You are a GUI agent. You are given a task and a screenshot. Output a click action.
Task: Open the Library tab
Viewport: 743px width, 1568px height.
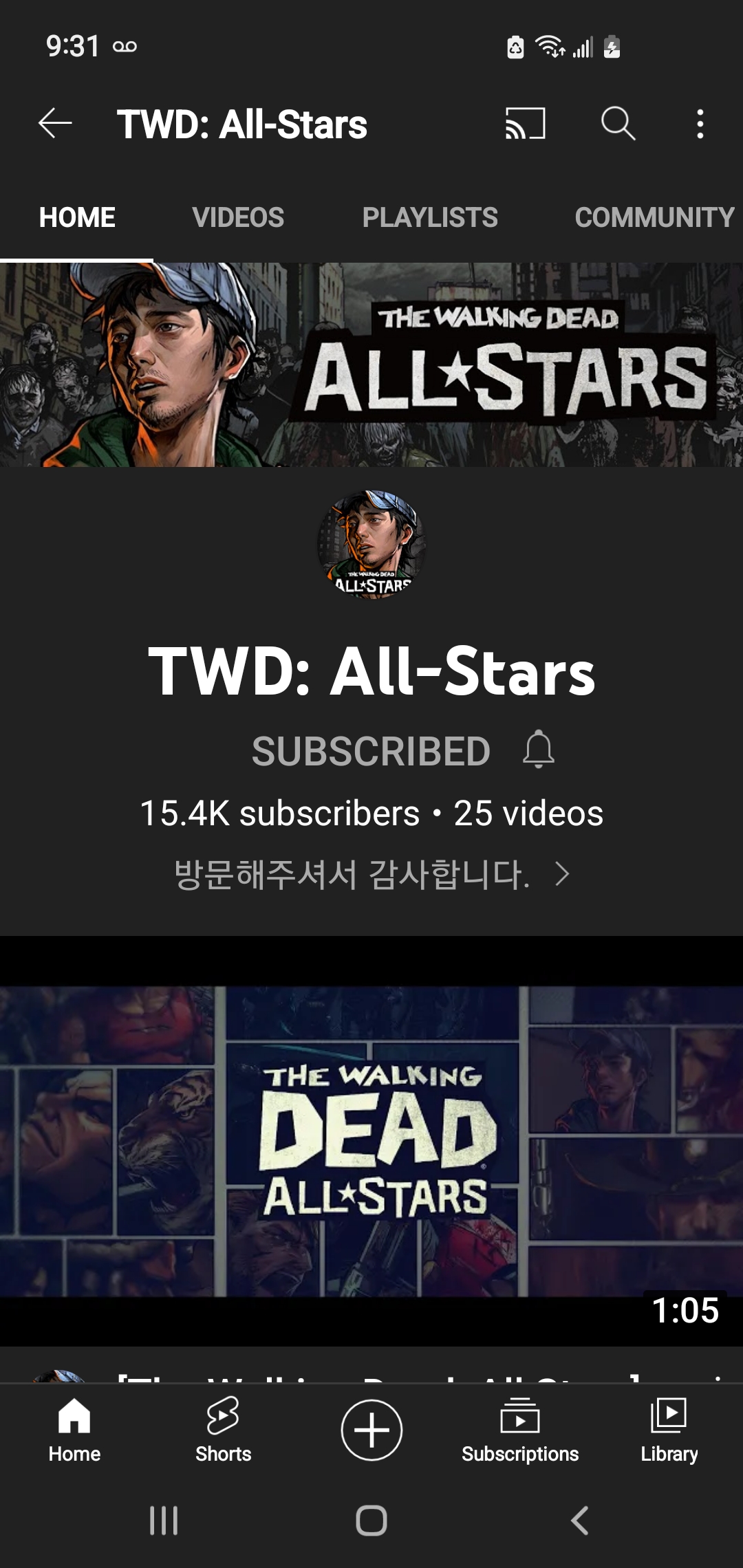(x=669, y=1429)
